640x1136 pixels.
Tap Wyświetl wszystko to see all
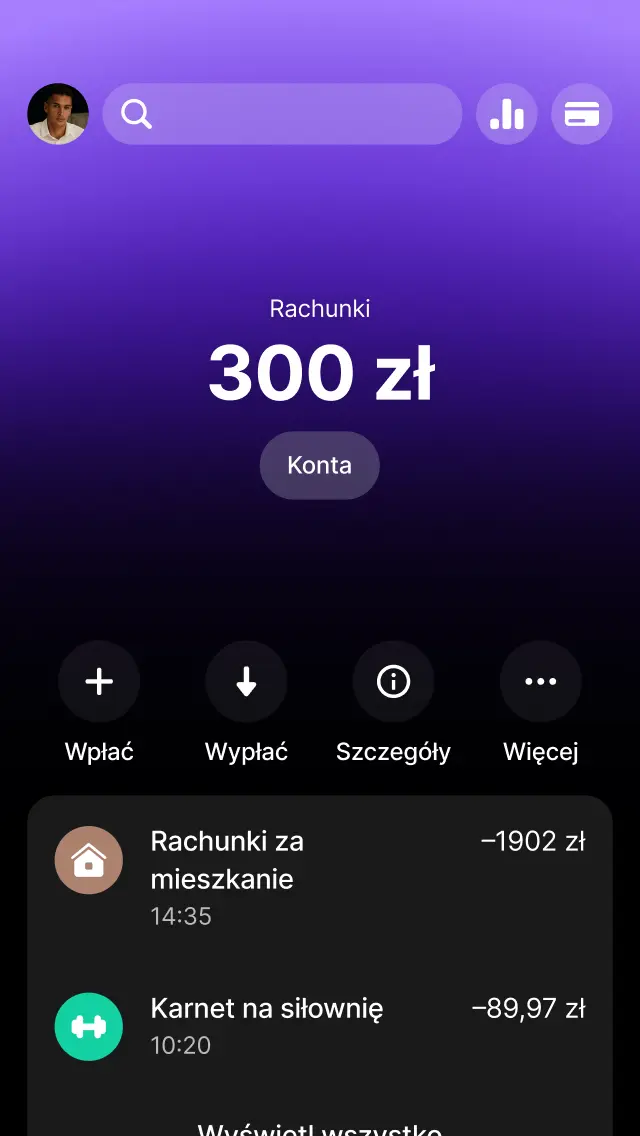click(x=320, y=1128)
